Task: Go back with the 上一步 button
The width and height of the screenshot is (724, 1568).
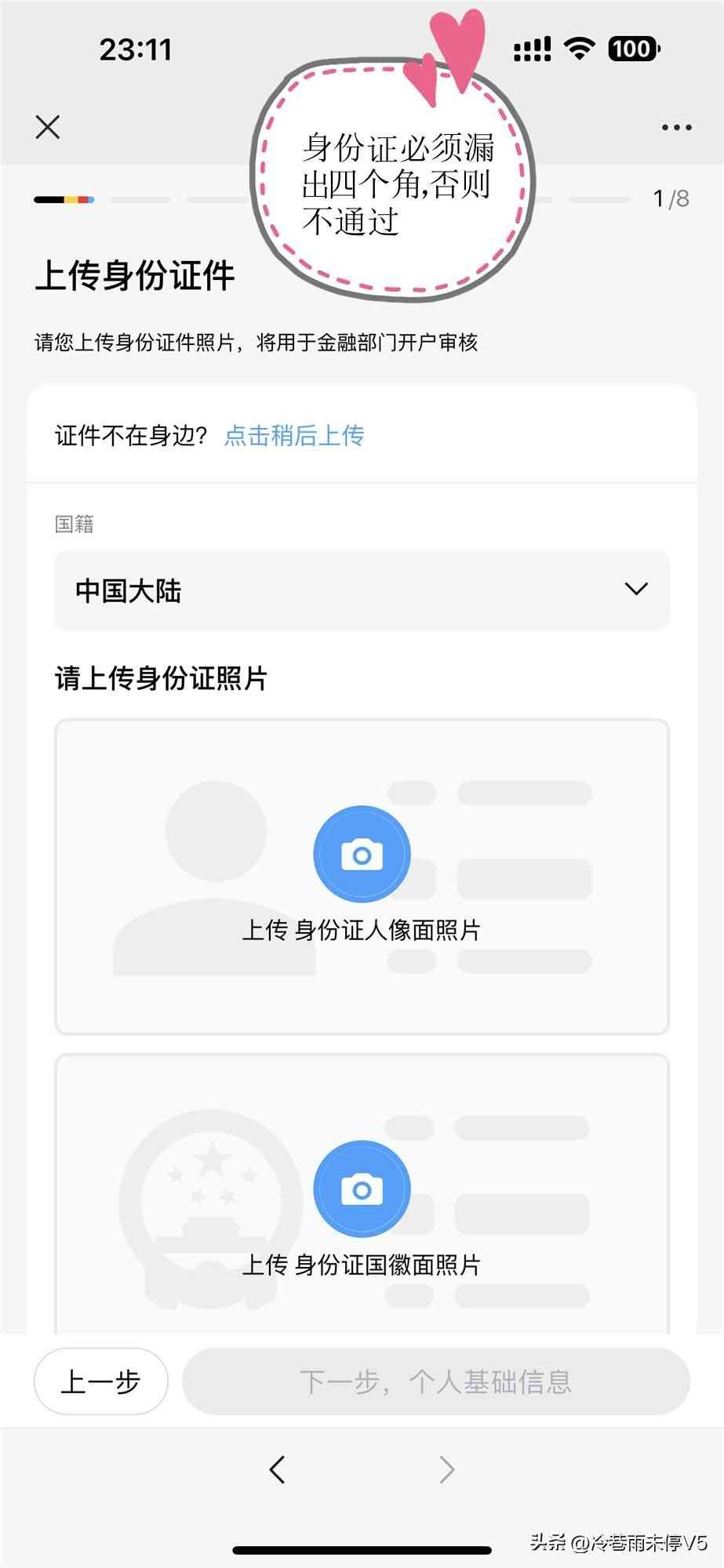Action: (x=100, y=1381)
